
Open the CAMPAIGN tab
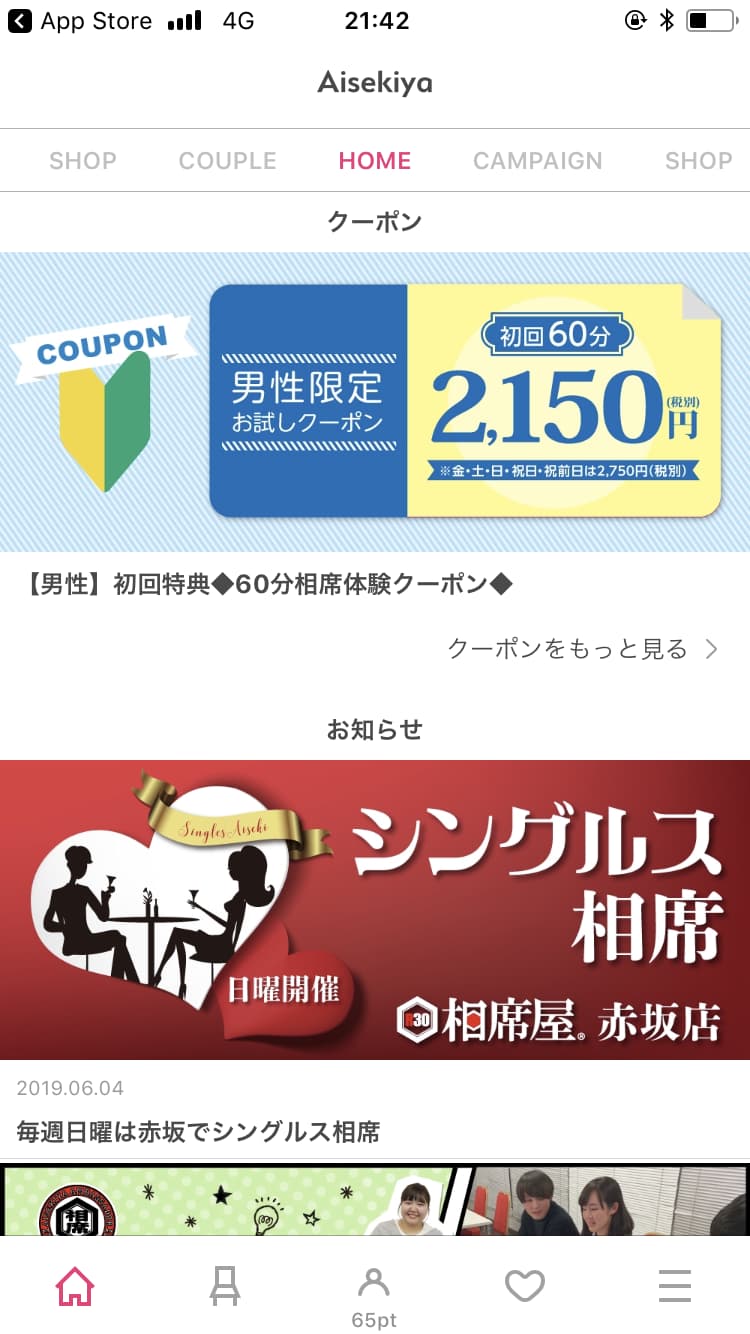click(538, 161)
